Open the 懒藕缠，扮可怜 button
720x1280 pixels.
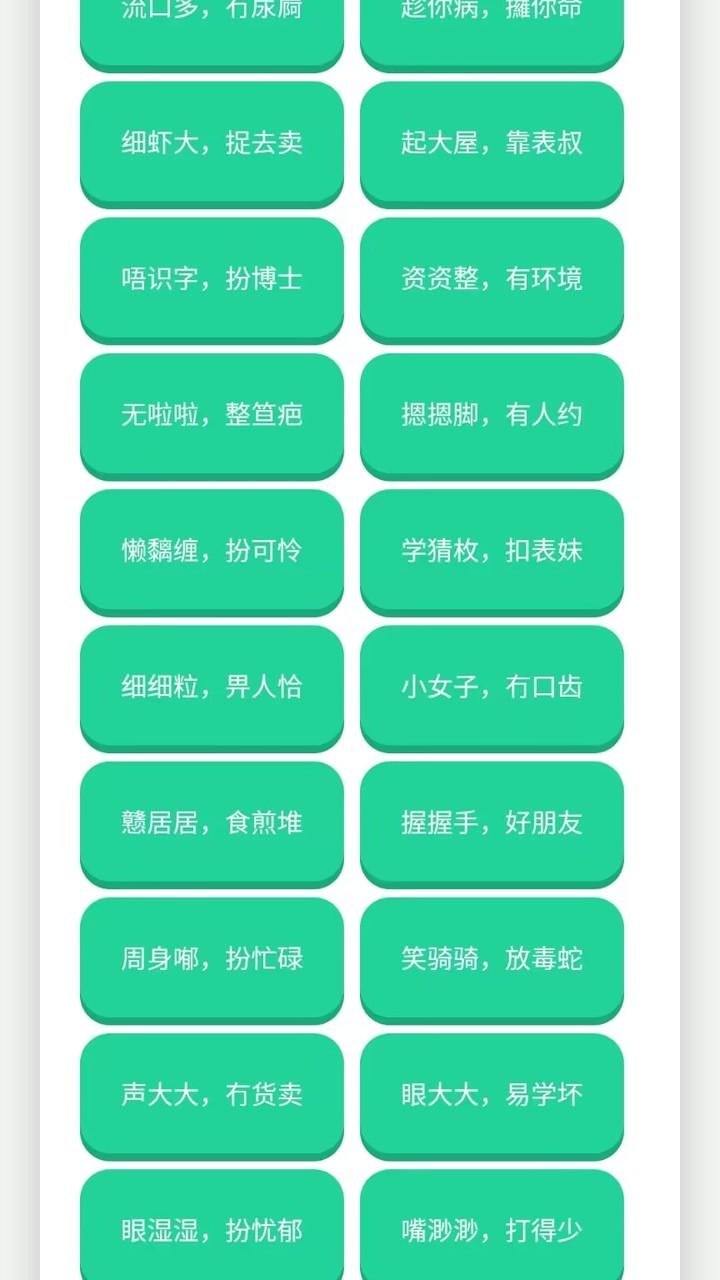click(212, 551)
